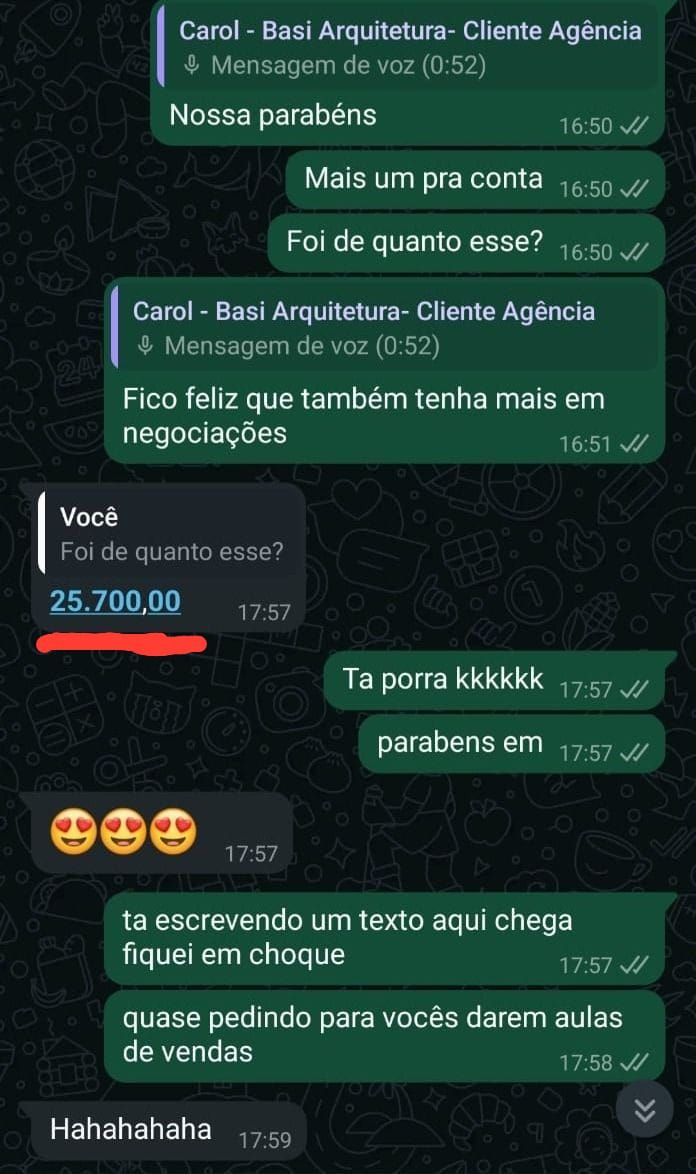Jump to latest messages with the double-chevron button

coord(645,1109)
